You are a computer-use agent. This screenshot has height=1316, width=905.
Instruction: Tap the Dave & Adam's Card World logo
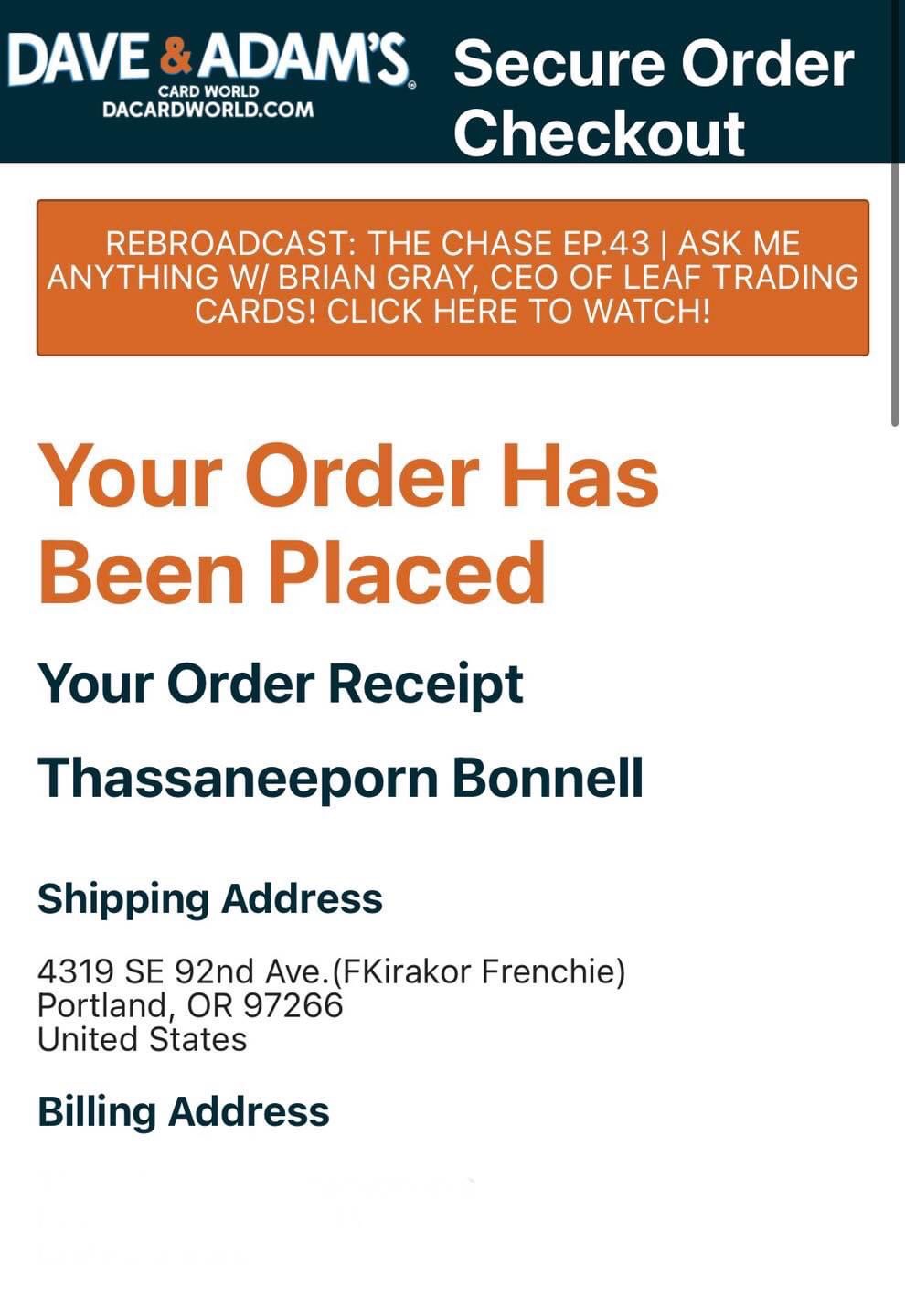211,75
